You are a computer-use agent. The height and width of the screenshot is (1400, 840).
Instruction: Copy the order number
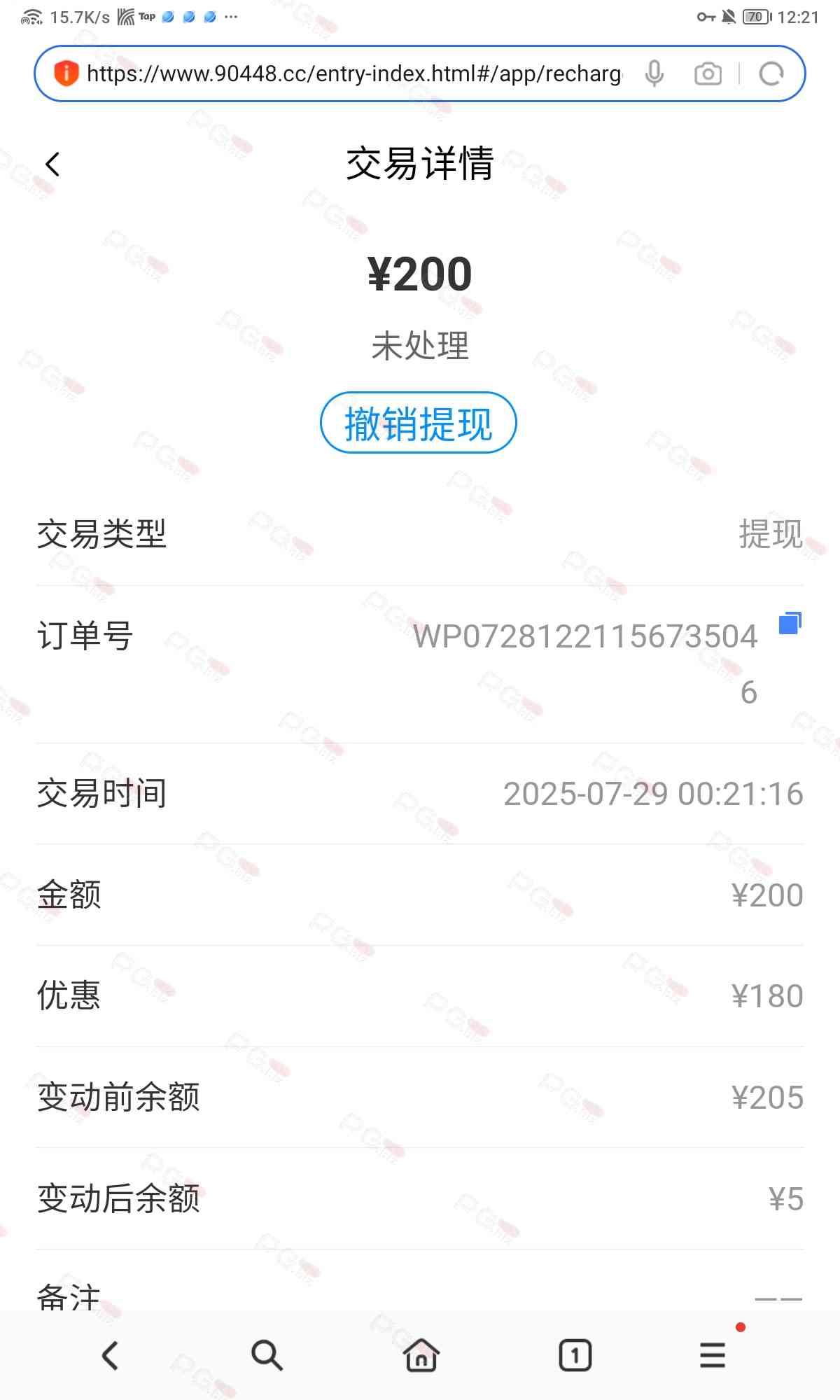point(790,623)
